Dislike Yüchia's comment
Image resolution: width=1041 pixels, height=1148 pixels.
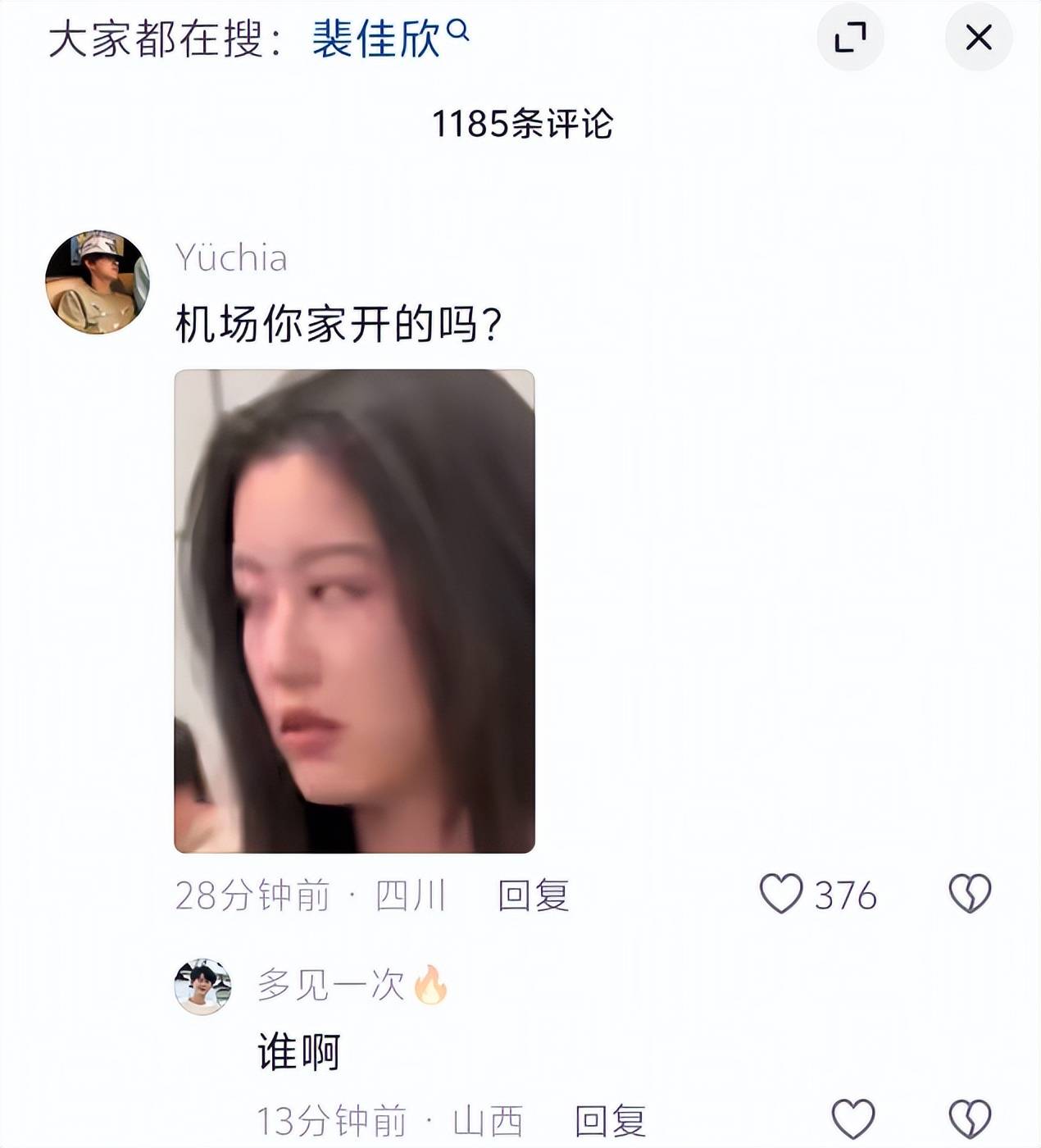[x=970, y=894]
